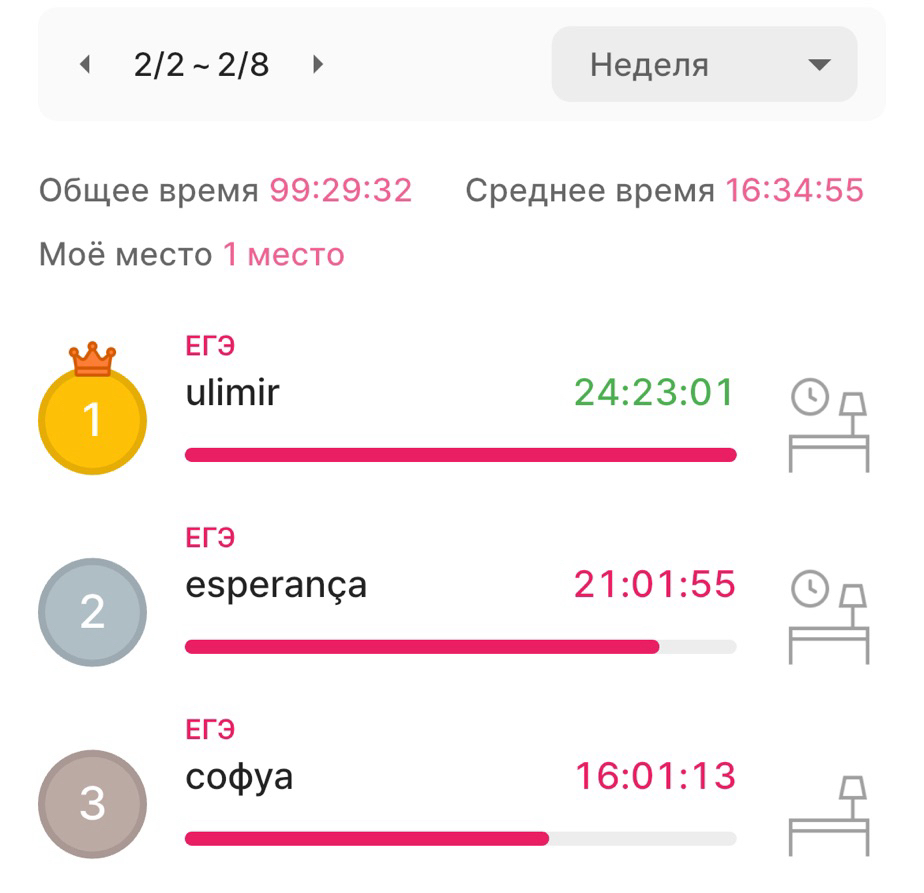Go to the previous week
This screenshot has width=924, height=893.
pos(85,65)
